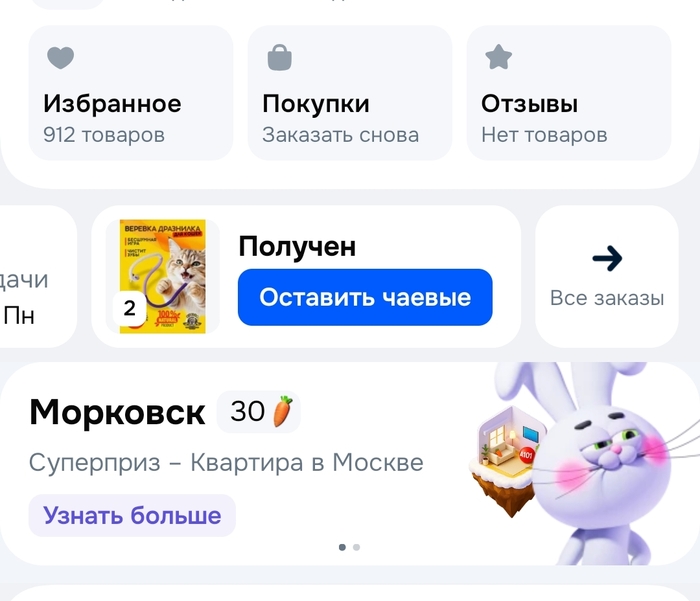View Все заказы all orders
The height and width of the screenshot is (601, 700).
pyautogui.click(x=606, y=277)
